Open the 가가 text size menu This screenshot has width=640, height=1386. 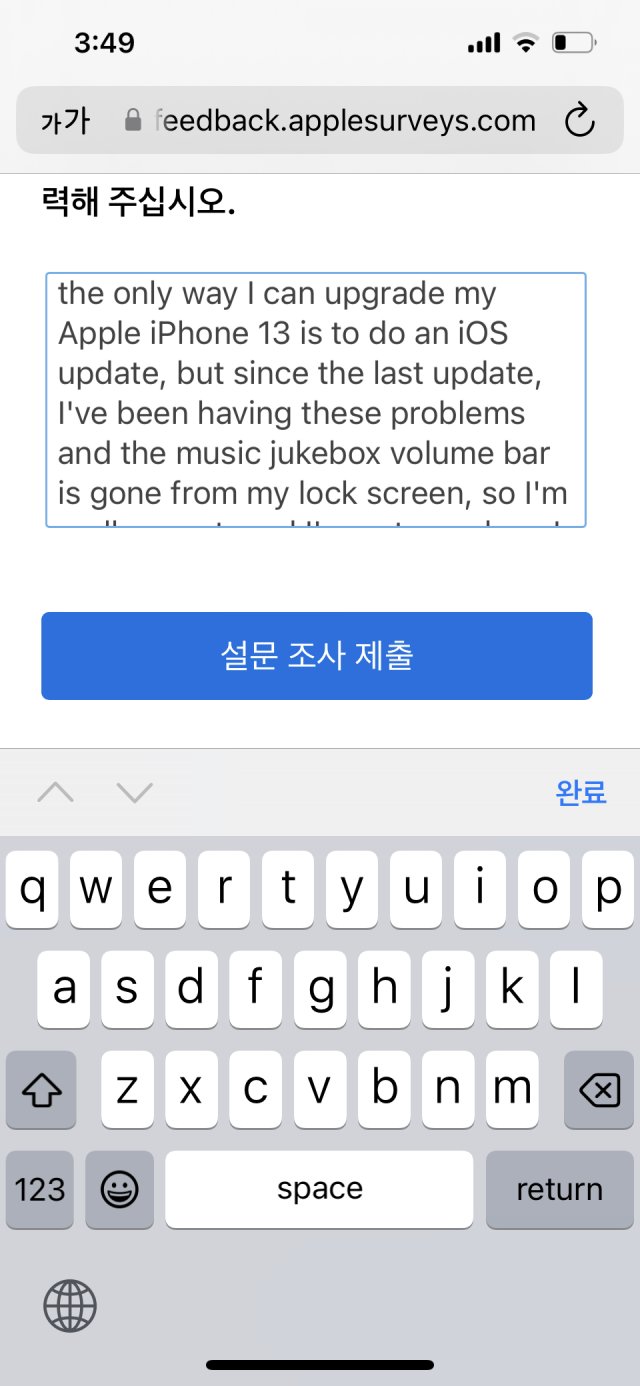65,122
